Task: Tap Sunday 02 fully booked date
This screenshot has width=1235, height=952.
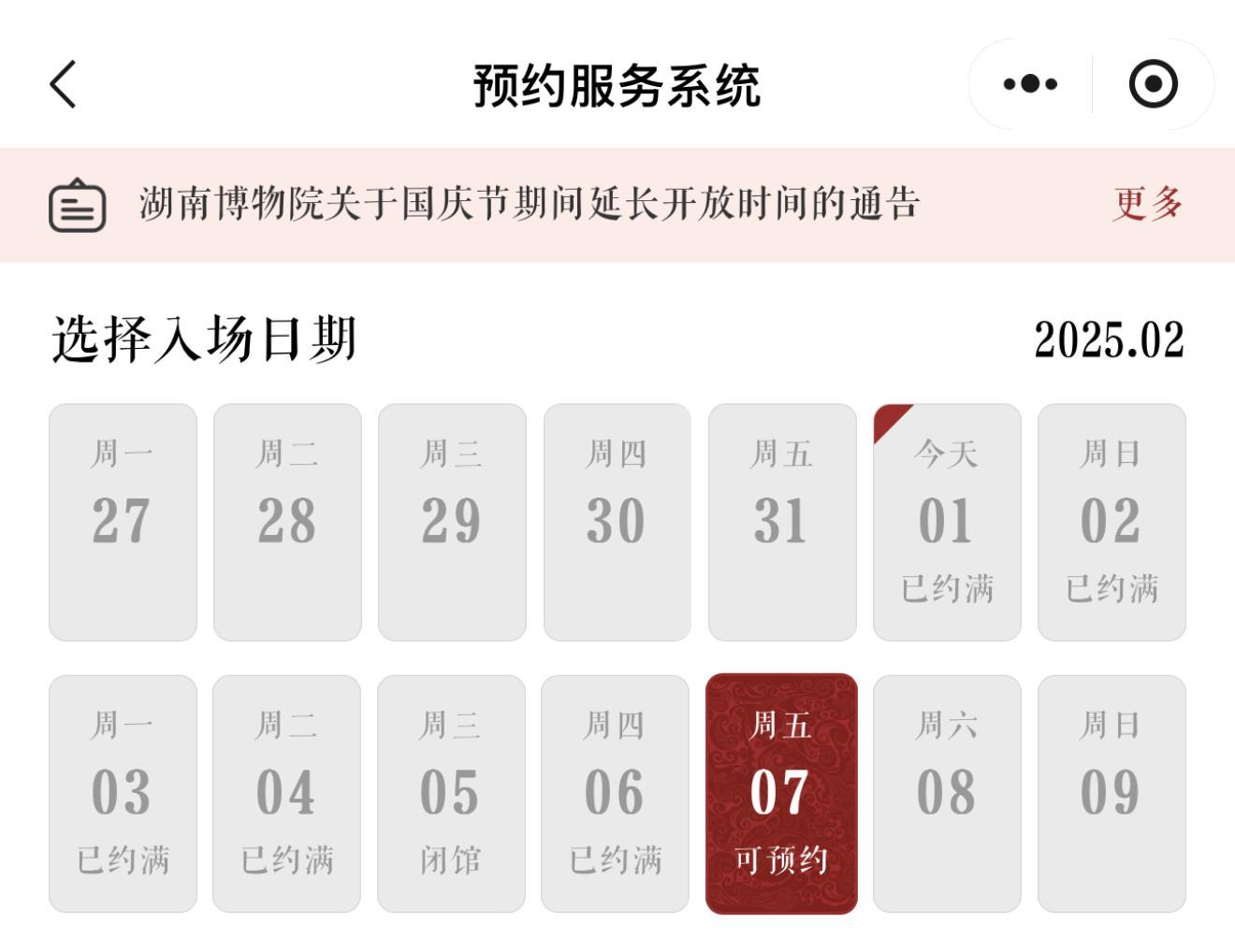Action: point(1111,522)
